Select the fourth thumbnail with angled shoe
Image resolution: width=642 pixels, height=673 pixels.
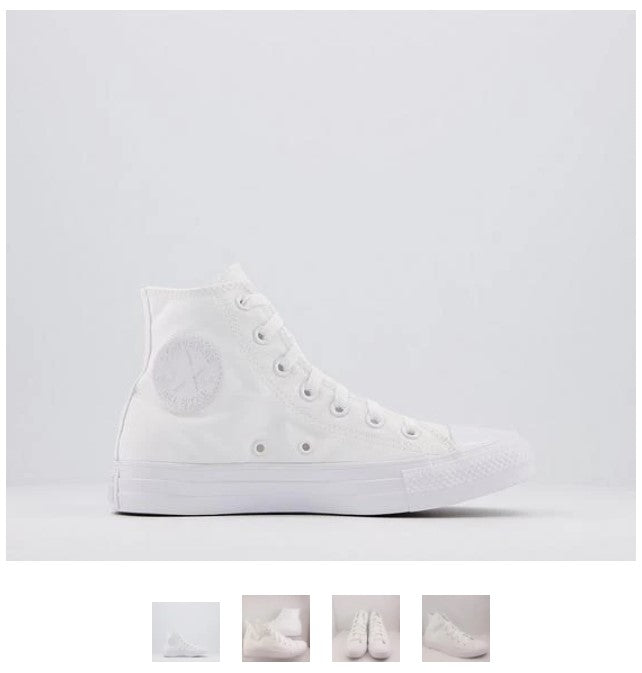pos(456,629)
